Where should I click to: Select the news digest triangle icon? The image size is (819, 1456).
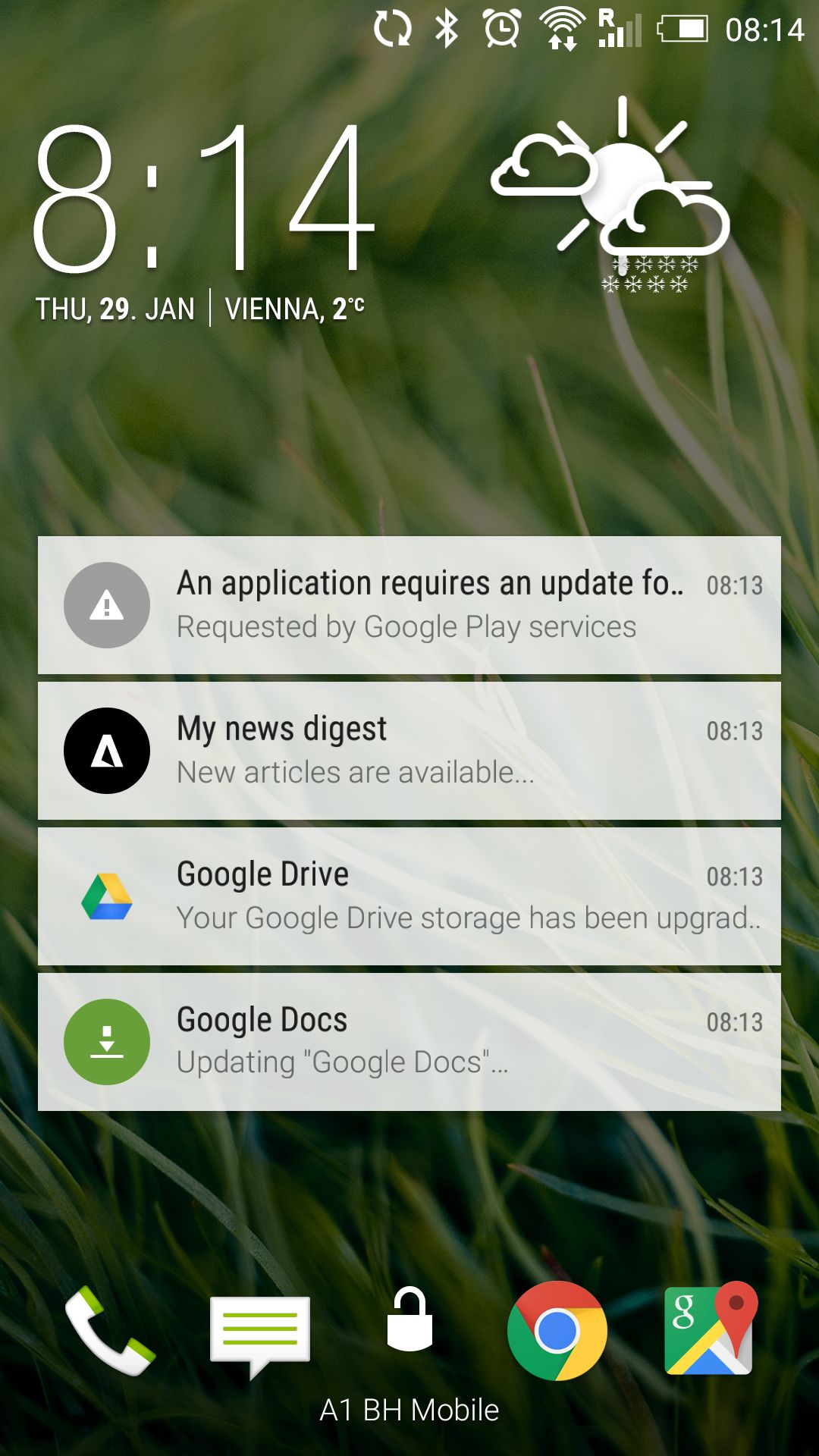coord(107,751)
